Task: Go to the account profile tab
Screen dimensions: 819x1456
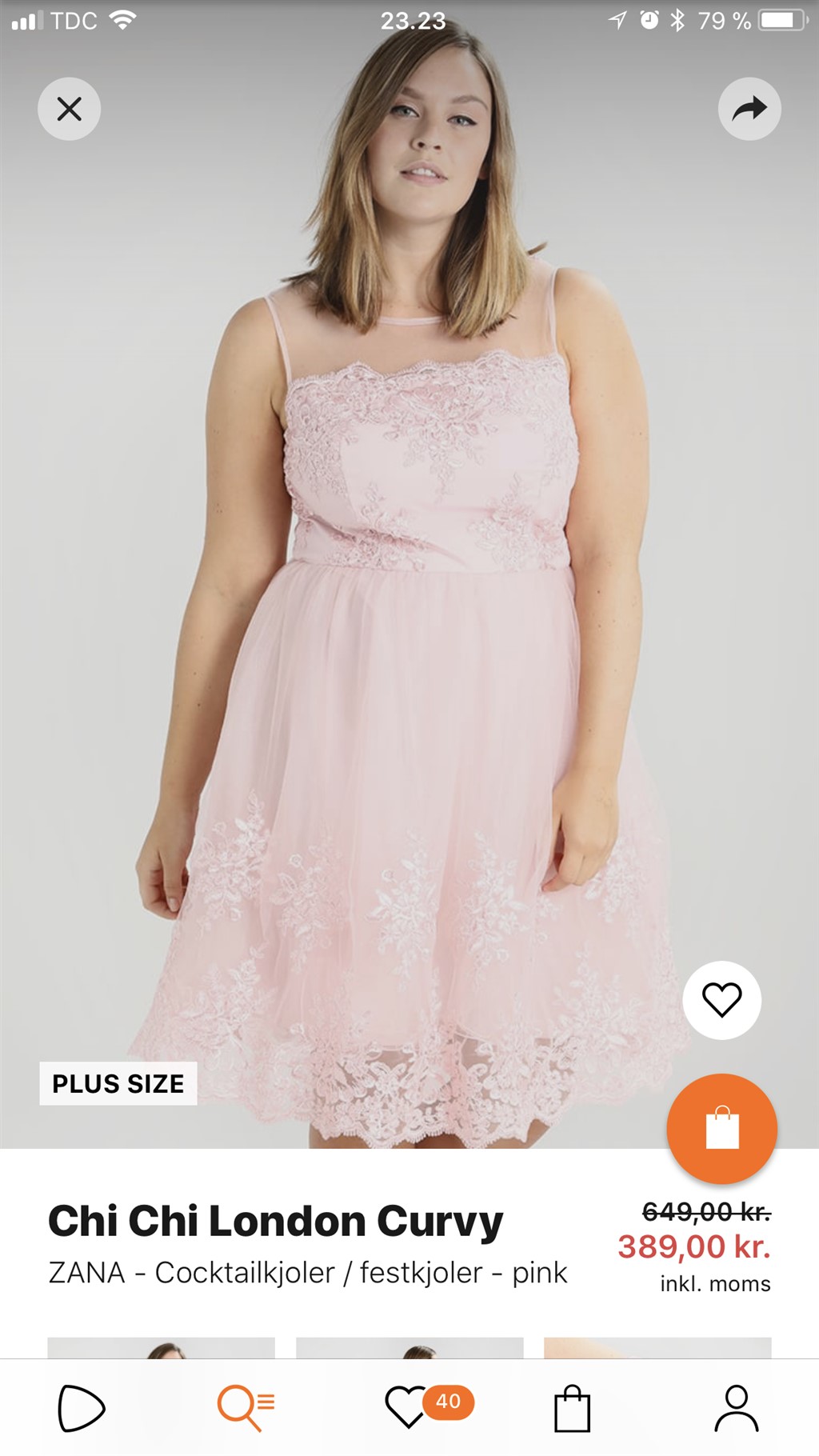Action: pyautogui.click(x=736, y=1408)
